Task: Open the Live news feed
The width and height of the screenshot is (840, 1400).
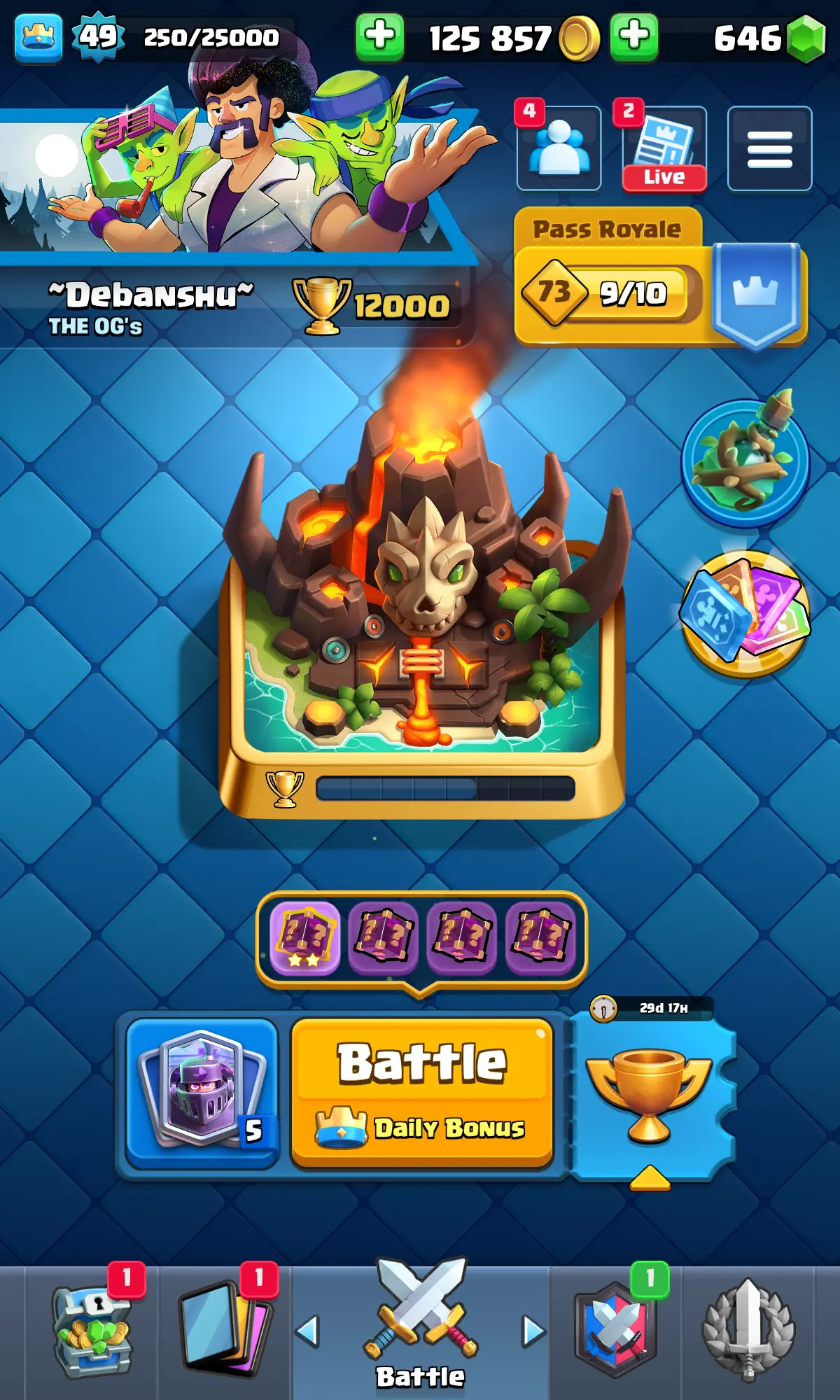Action: point(664,150)
